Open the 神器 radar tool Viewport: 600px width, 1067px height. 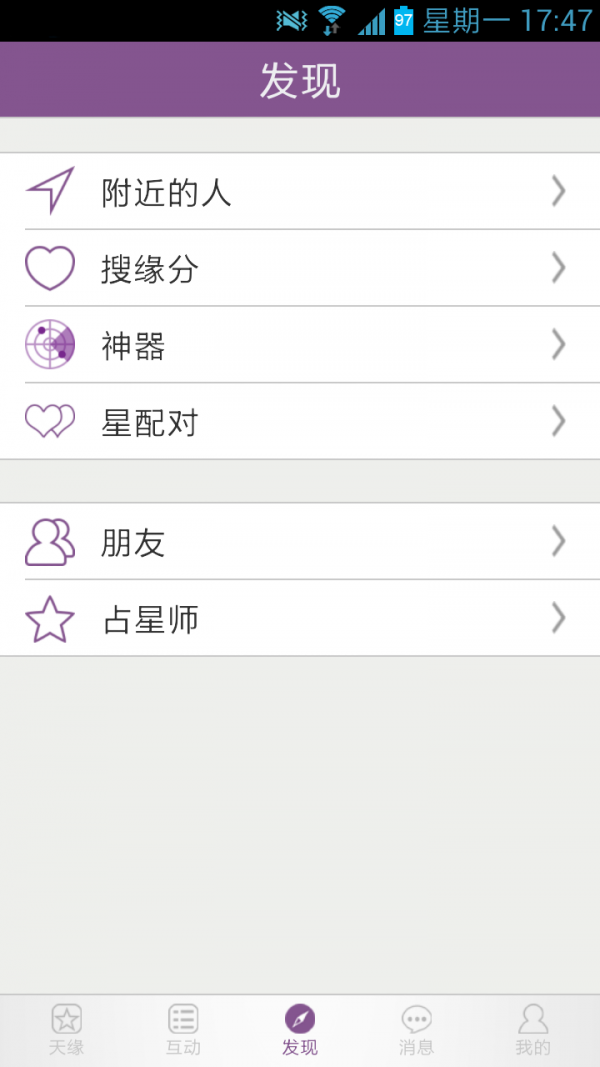[x=300, y=345]
